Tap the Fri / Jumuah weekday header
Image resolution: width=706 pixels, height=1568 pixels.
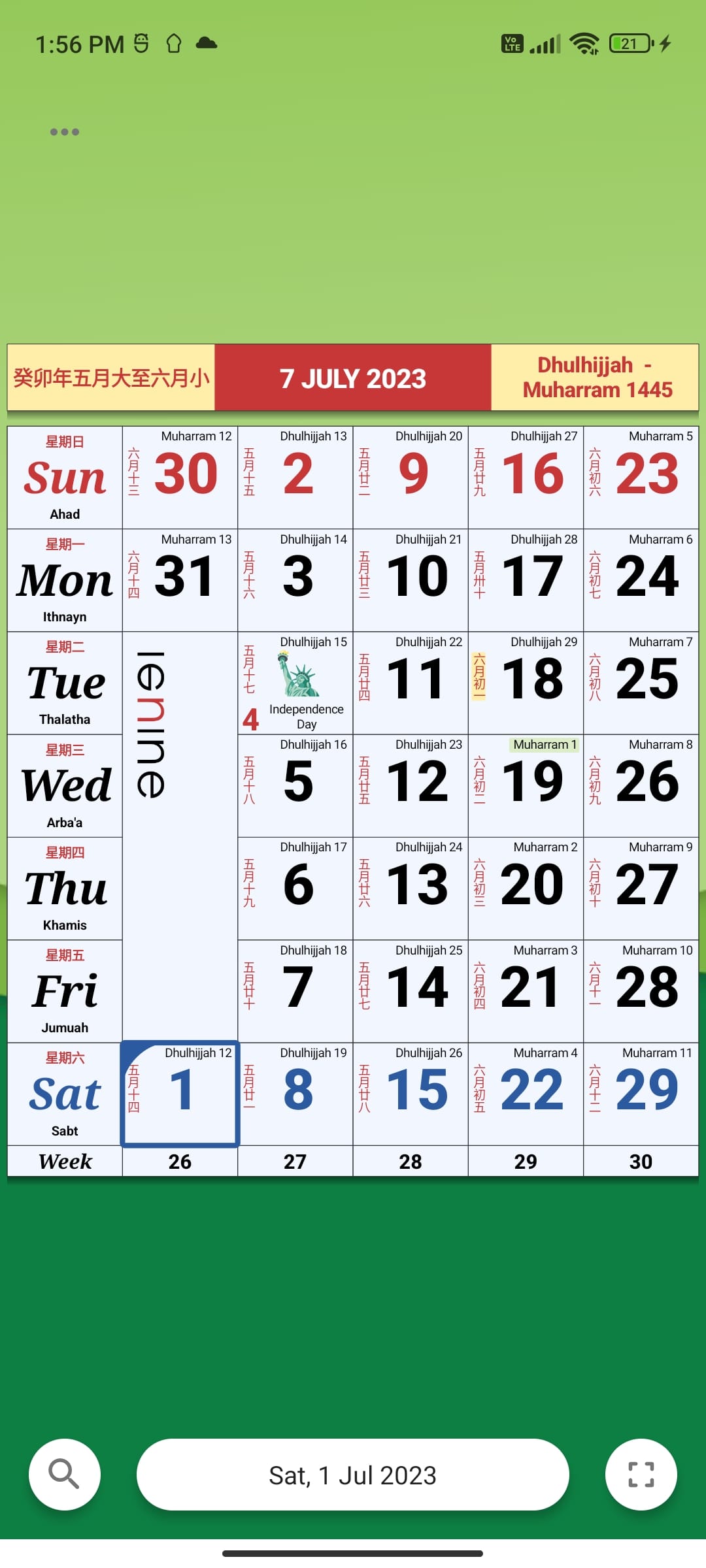(64, 988)
